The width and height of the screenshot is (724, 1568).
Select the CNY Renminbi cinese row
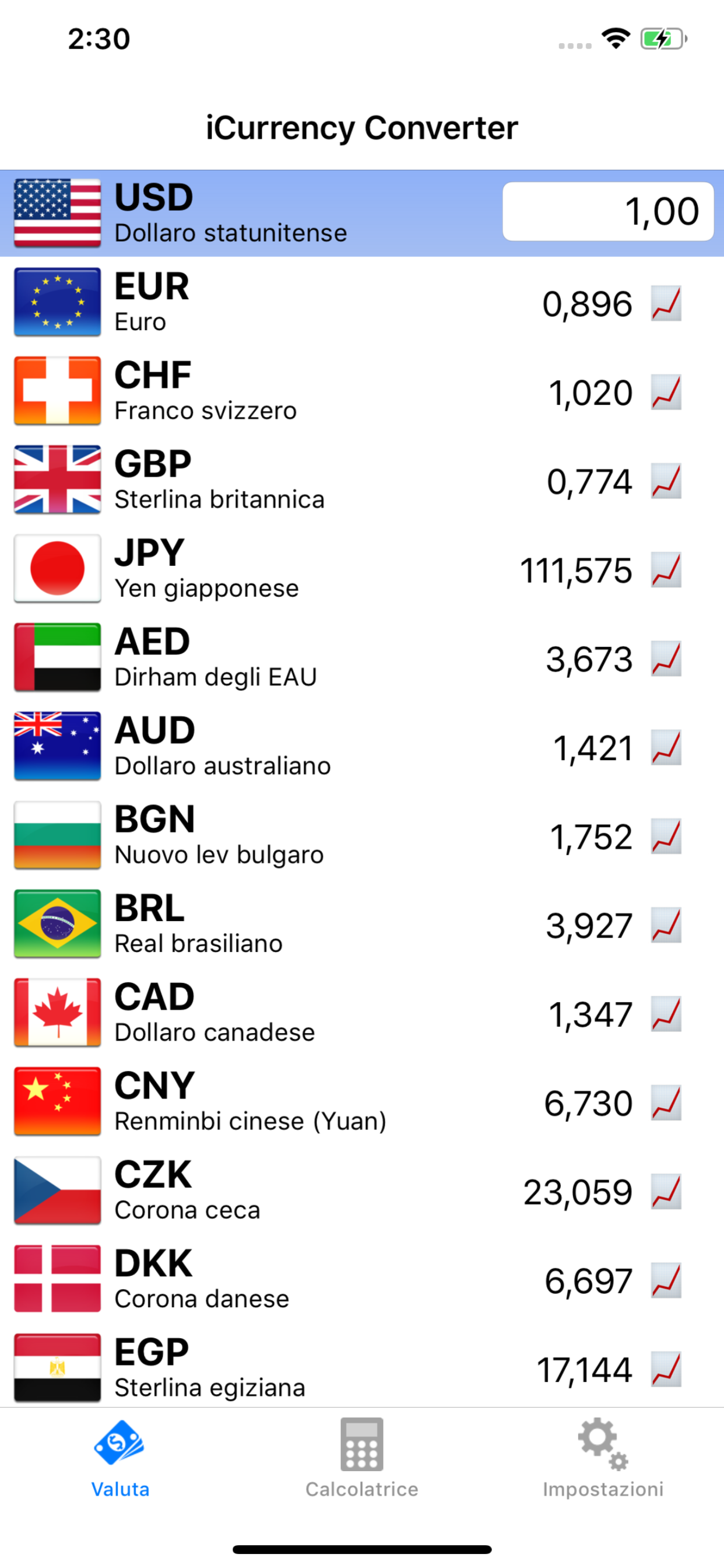click(362, 1102)
